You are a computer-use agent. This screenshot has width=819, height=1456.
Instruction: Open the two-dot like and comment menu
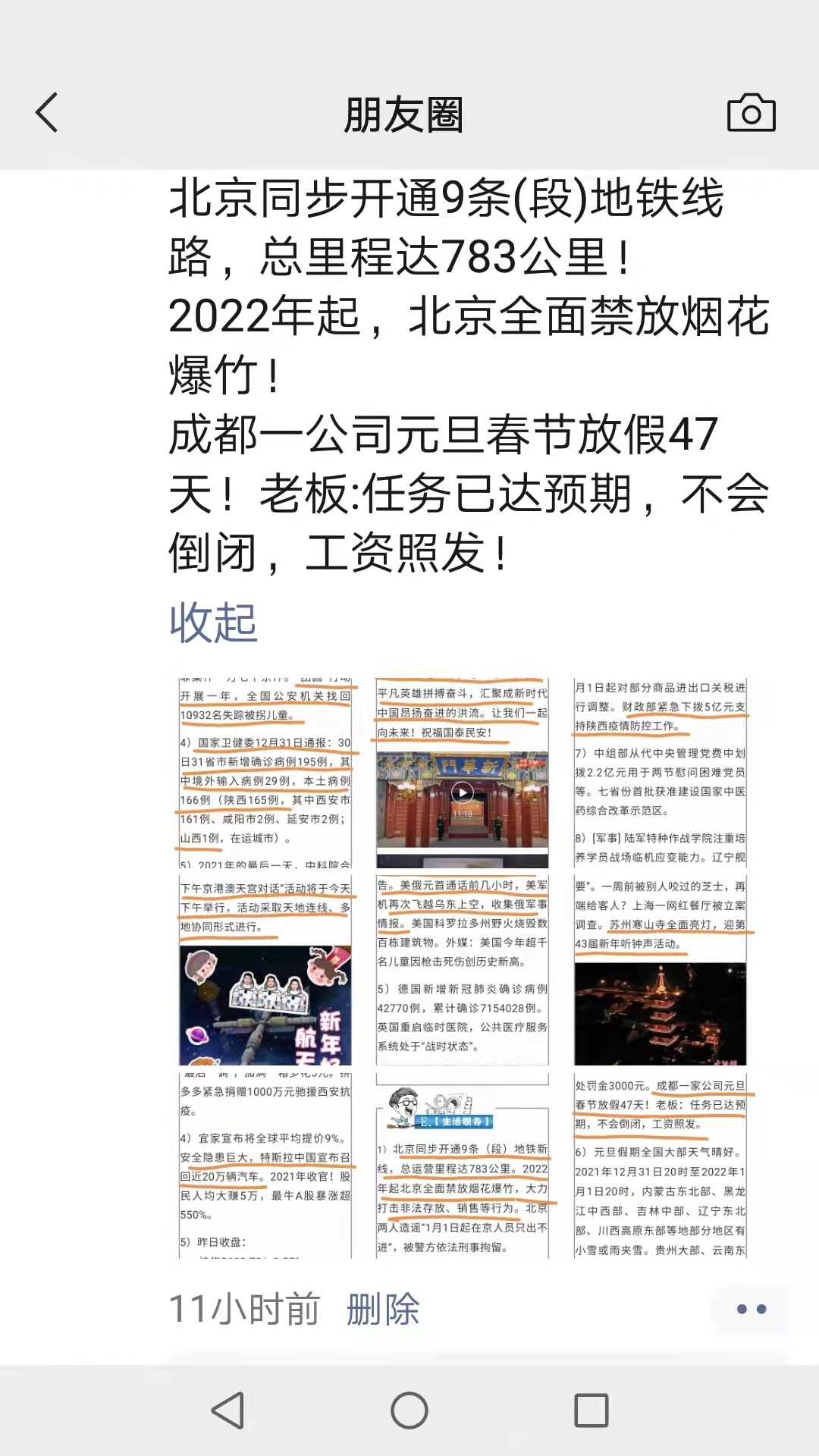tap(751, 1309)
